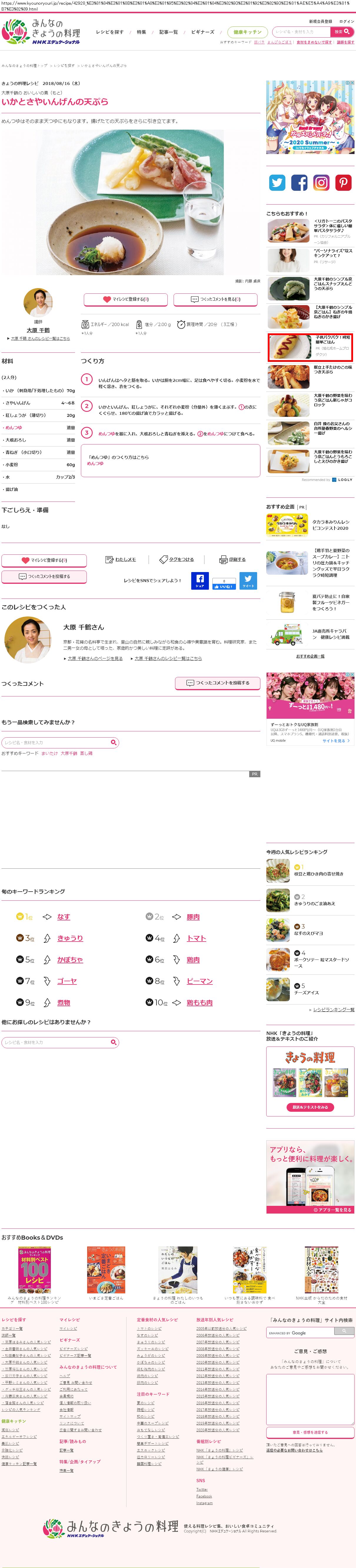View つくったコメントを見る comments button
356x1568 pixels.
pos(215,299)
